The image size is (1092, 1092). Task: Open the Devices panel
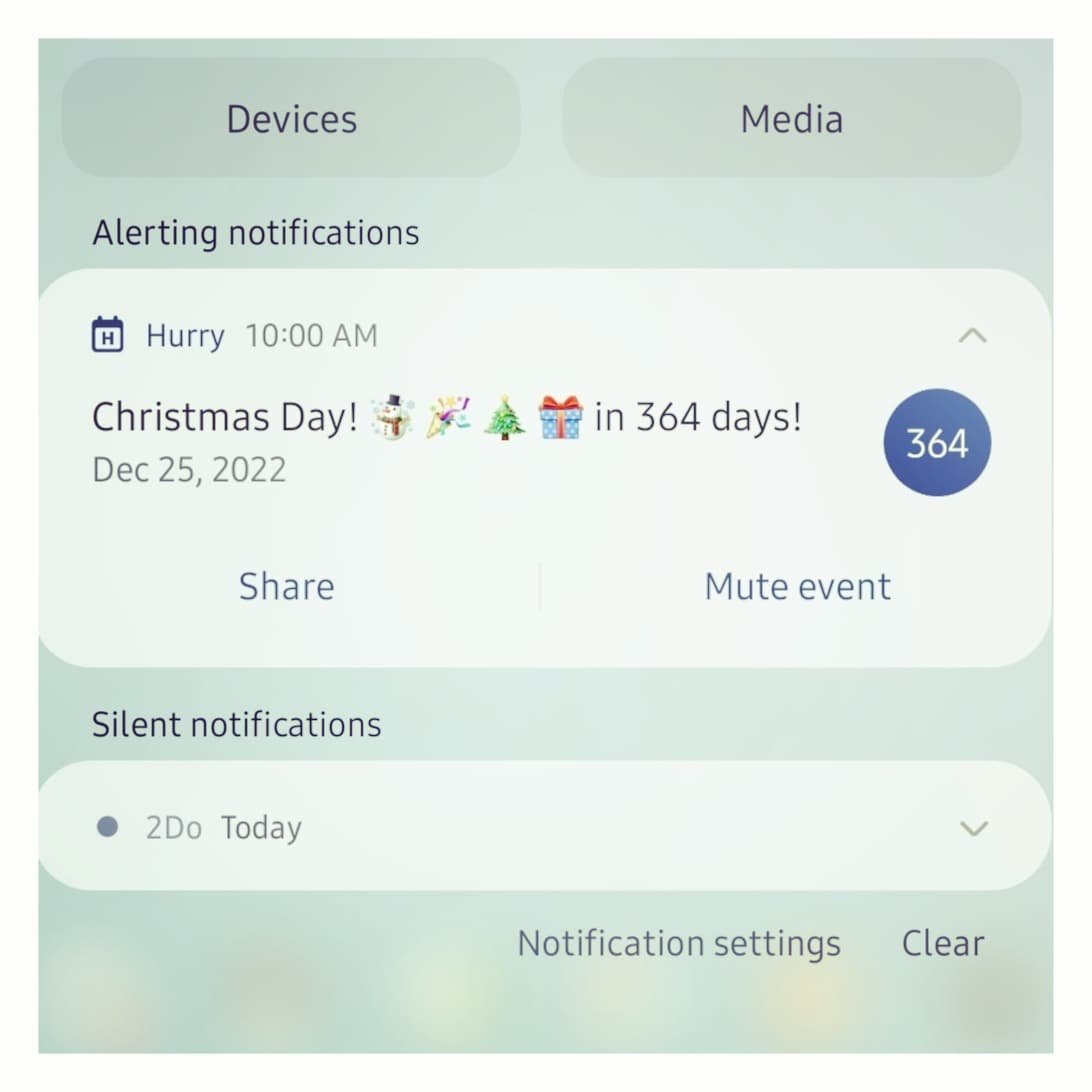point(291,119)
